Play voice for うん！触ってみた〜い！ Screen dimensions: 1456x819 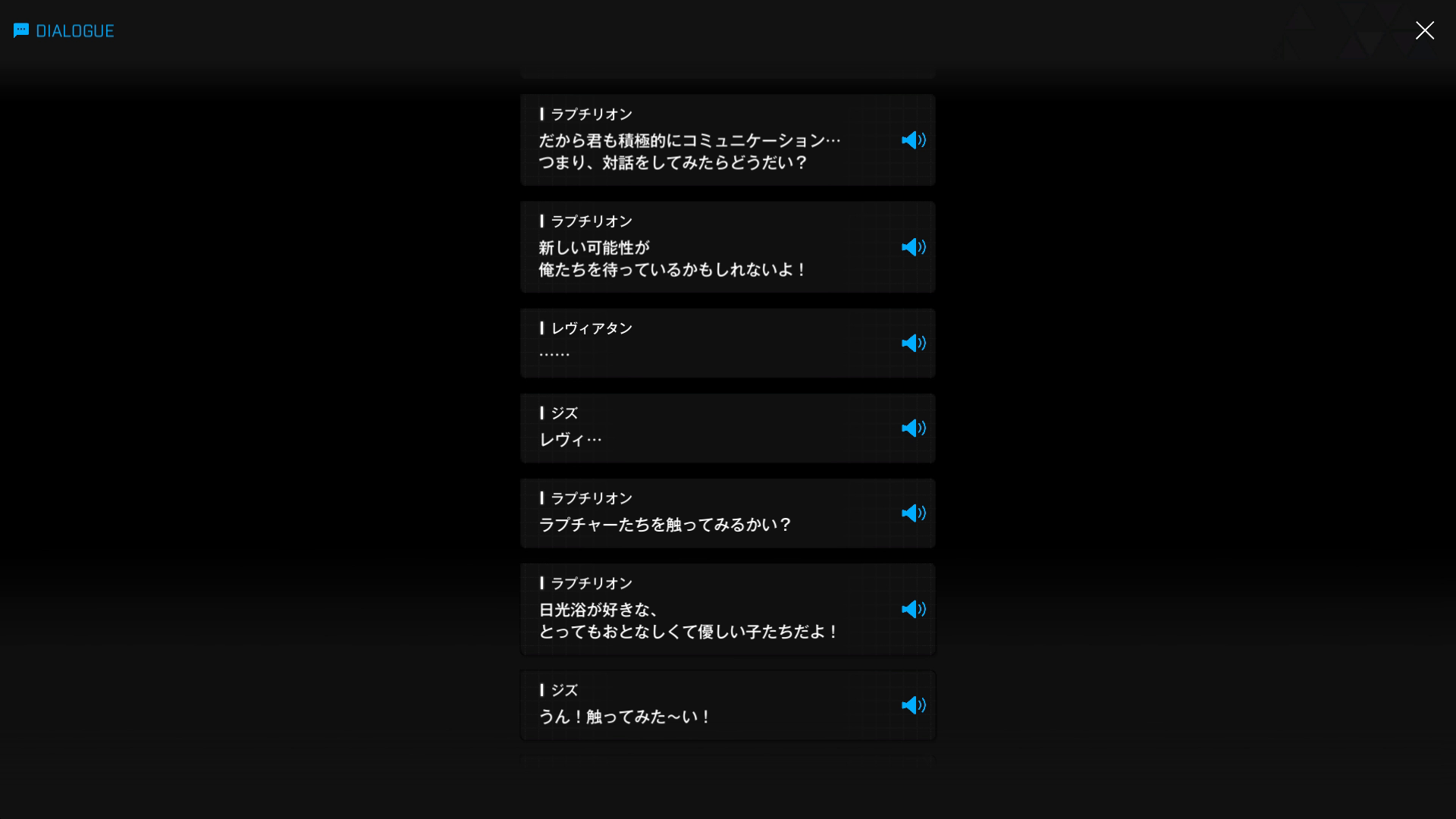pyautogui.click(x=913, y=705)
